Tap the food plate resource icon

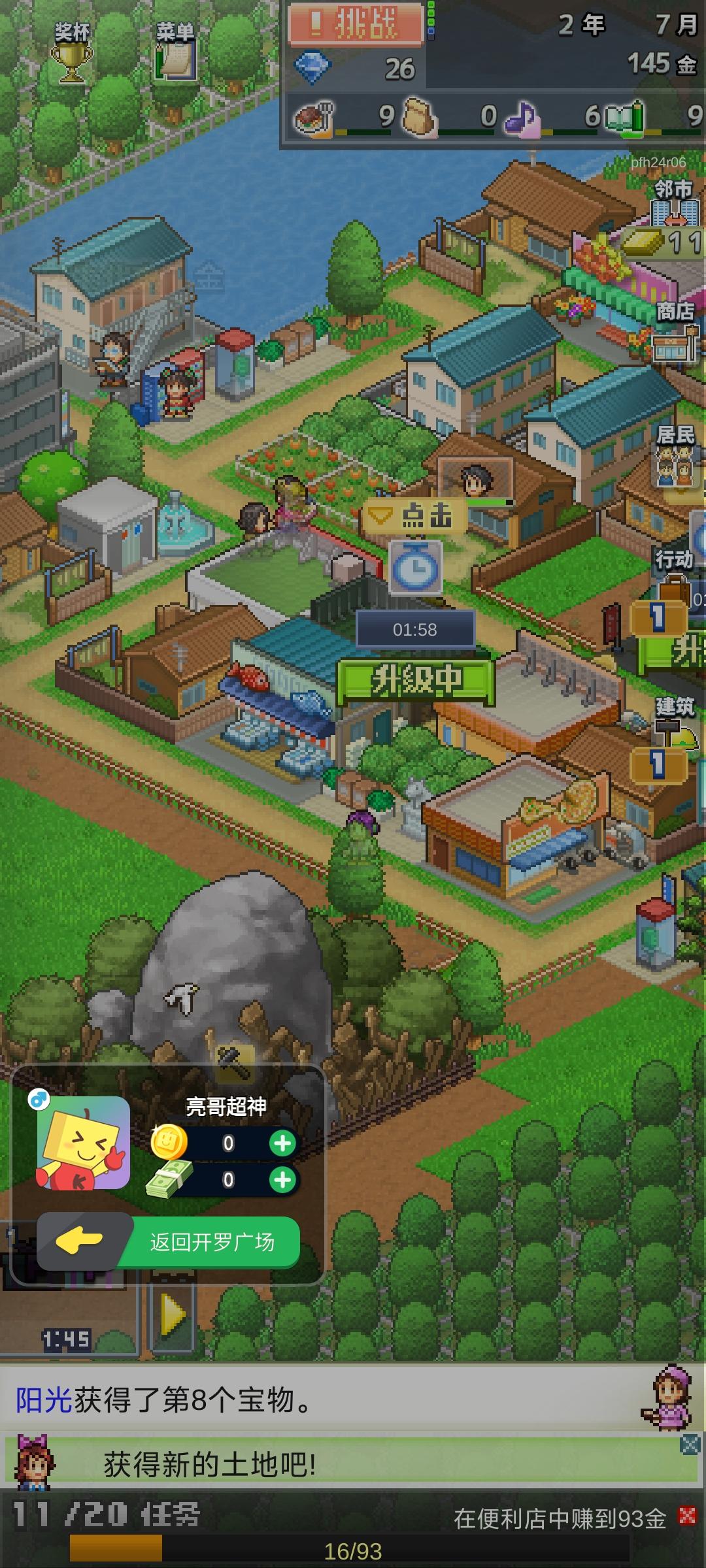pyautogui.click(x=310, y=118)
